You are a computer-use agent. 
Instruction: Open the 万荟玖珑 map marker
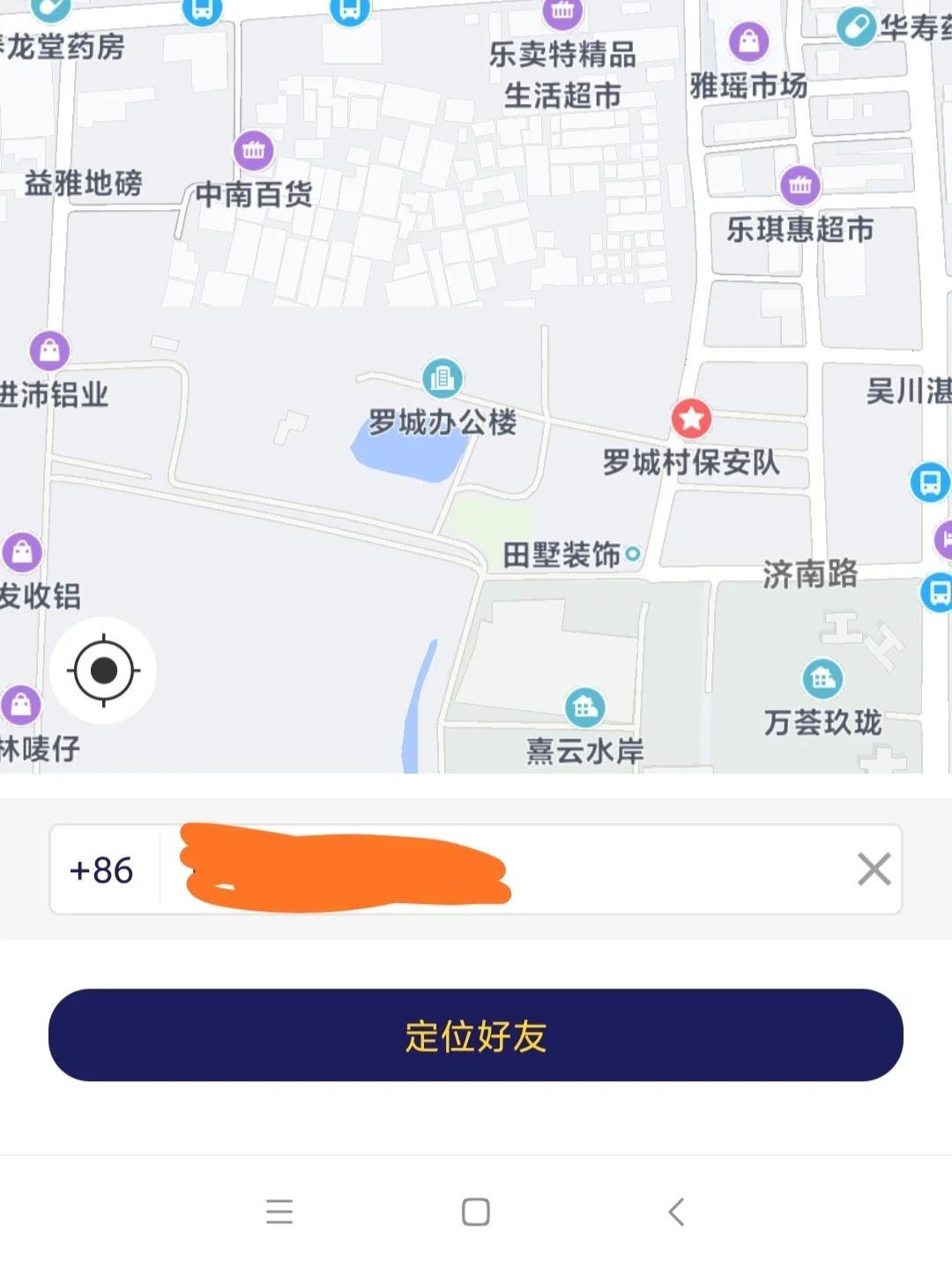point(822,678)
